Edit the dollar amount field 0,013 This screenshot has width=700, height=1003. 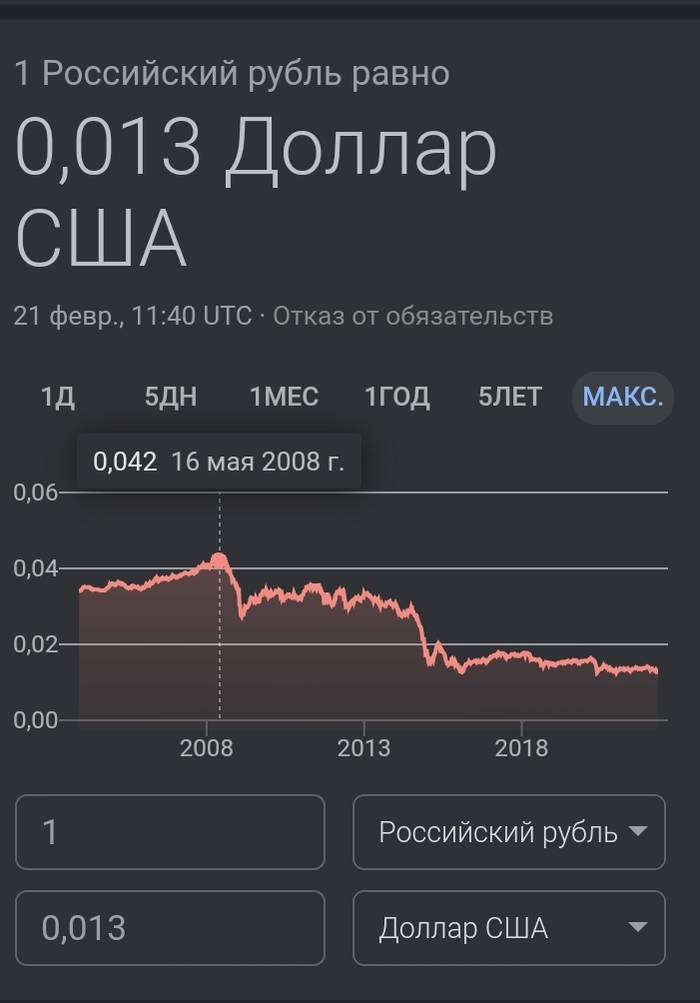point(170,928)
